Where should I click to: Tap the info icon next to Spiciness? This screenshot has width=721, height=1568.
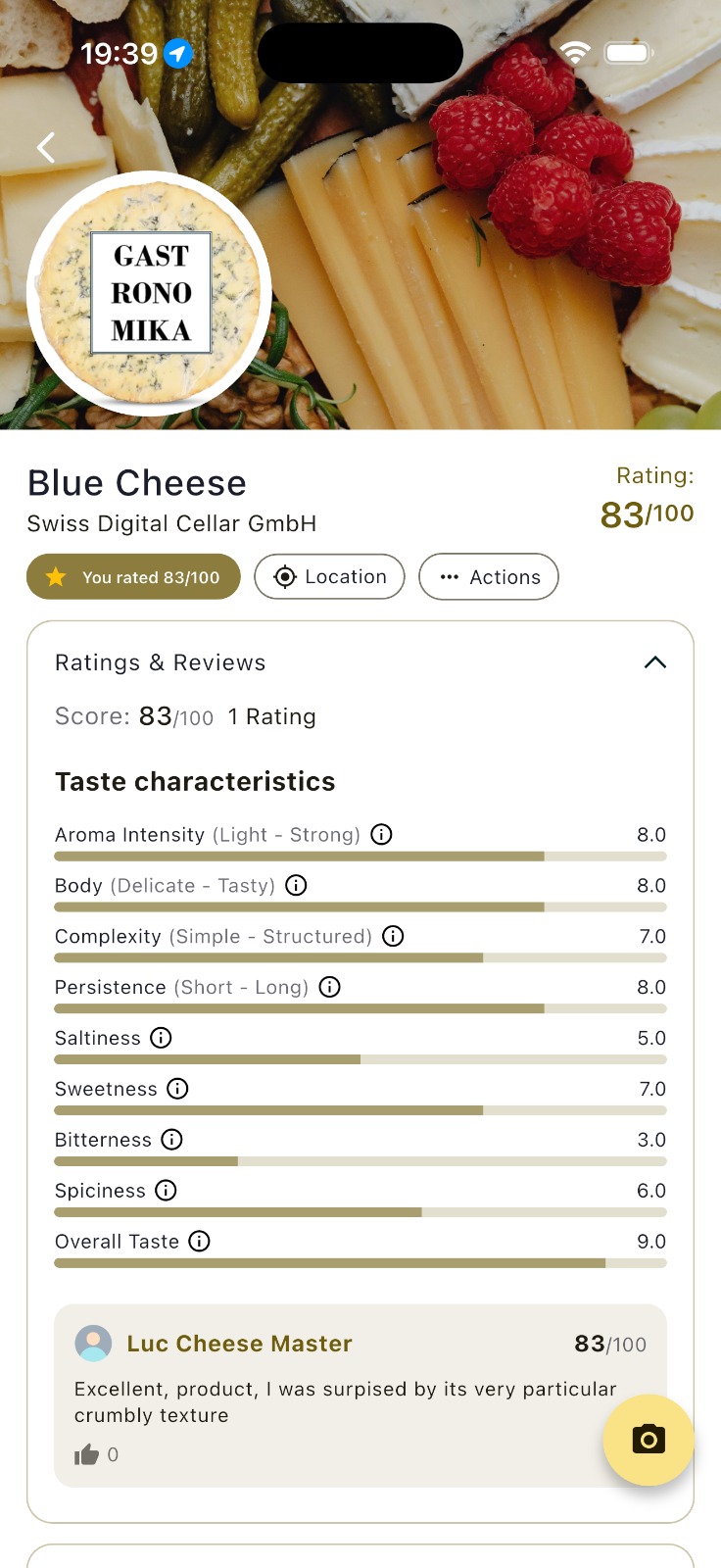tap(167, 1190)
